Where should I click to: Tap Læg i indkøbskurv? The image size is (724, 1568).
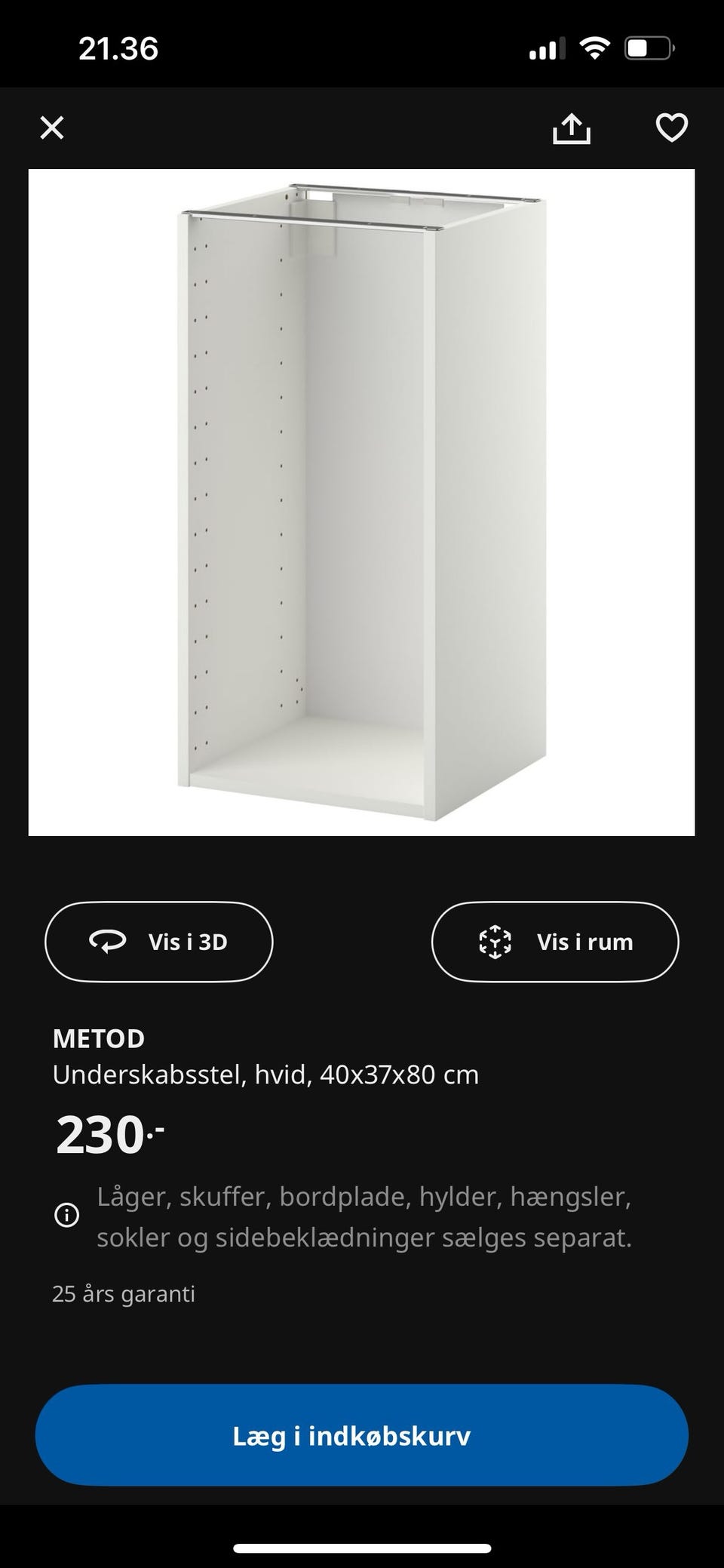click(x=361, y=1434)
